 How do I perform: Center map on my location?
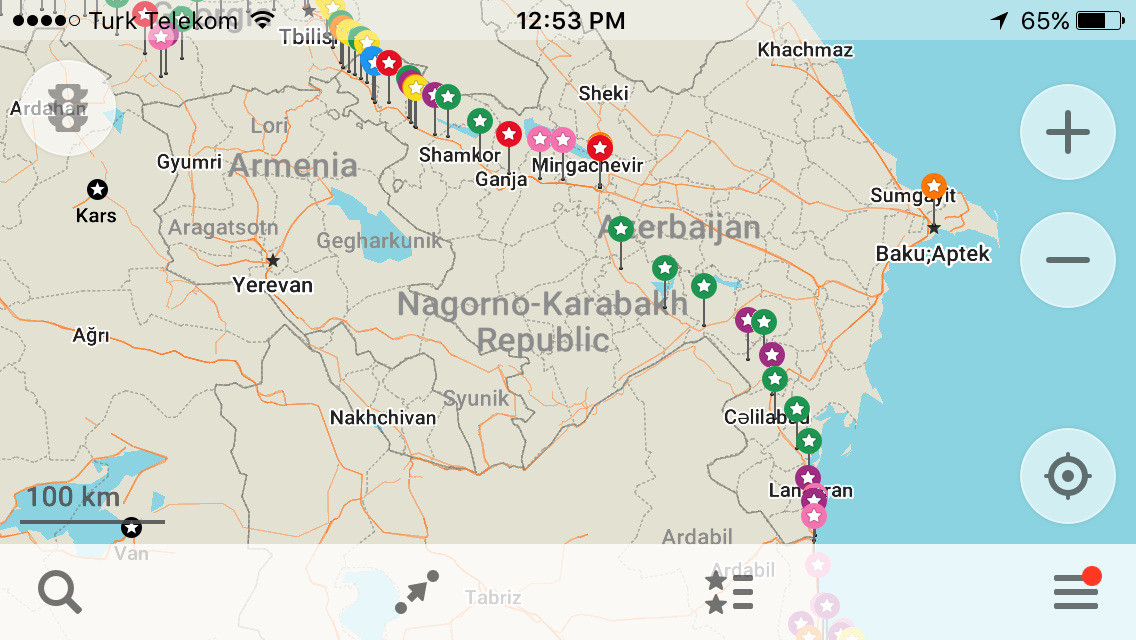[1067, 475]
